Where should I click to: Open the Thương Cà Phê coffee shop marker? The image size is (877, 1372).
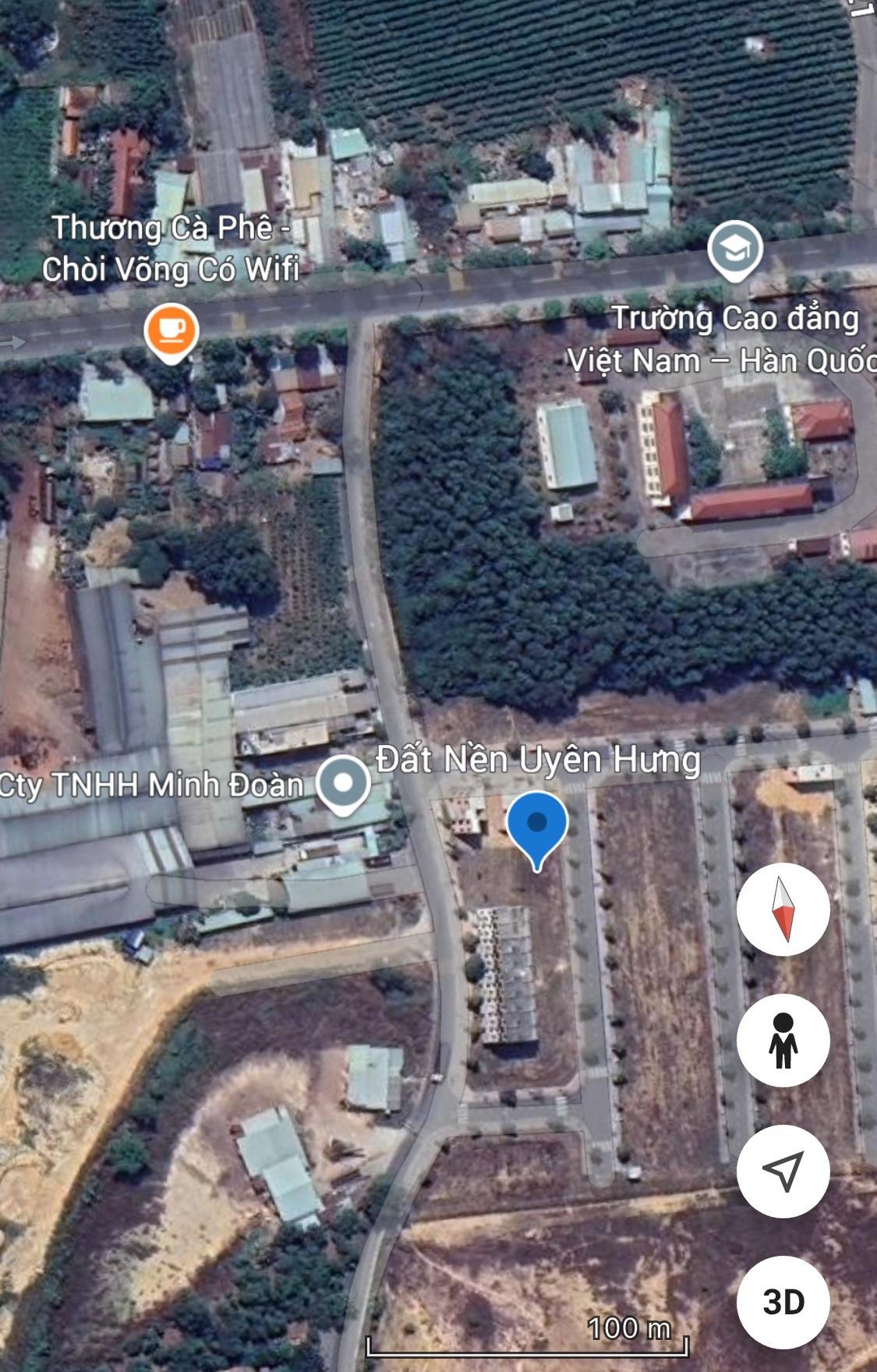tap(171, 332)
